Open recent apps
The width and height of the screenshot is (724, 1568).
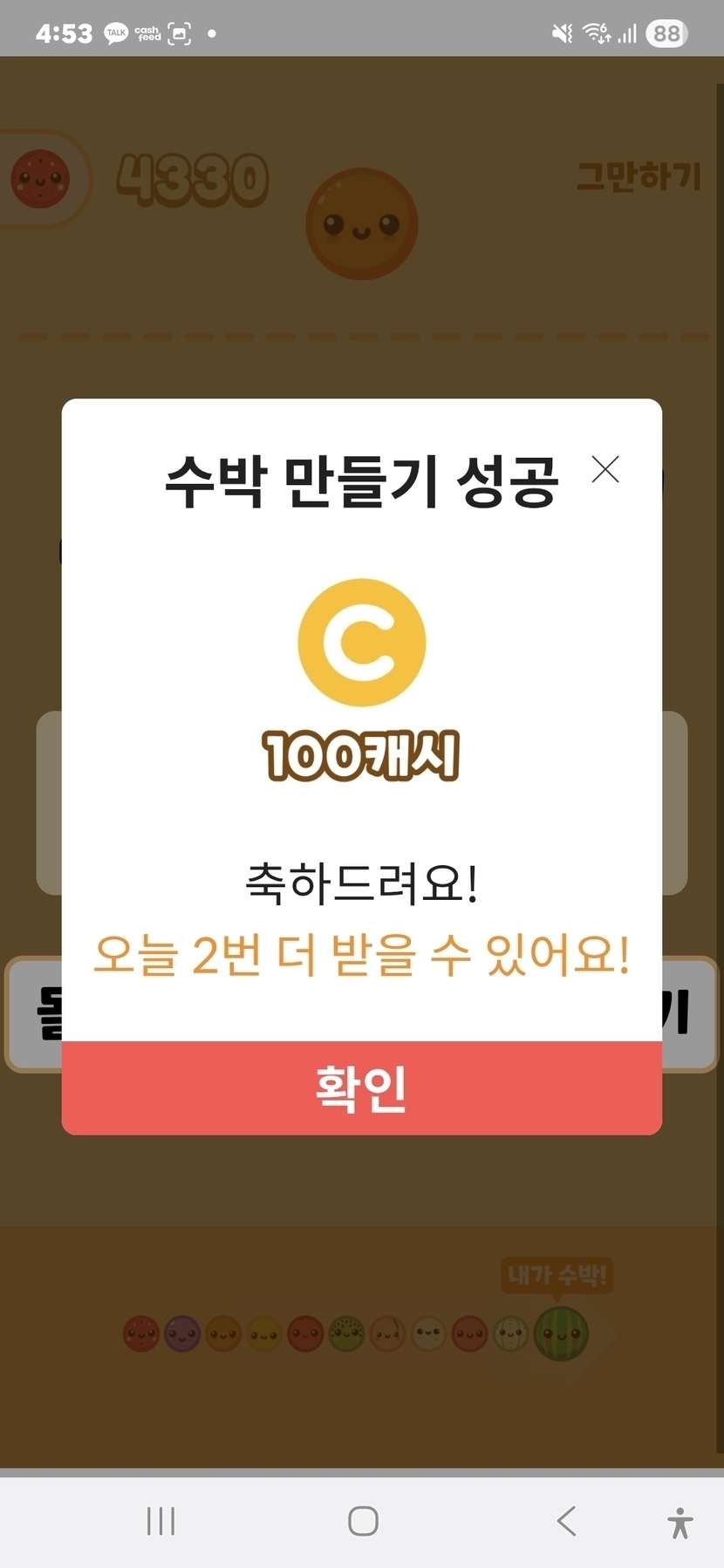click(x=161, y=1521)
